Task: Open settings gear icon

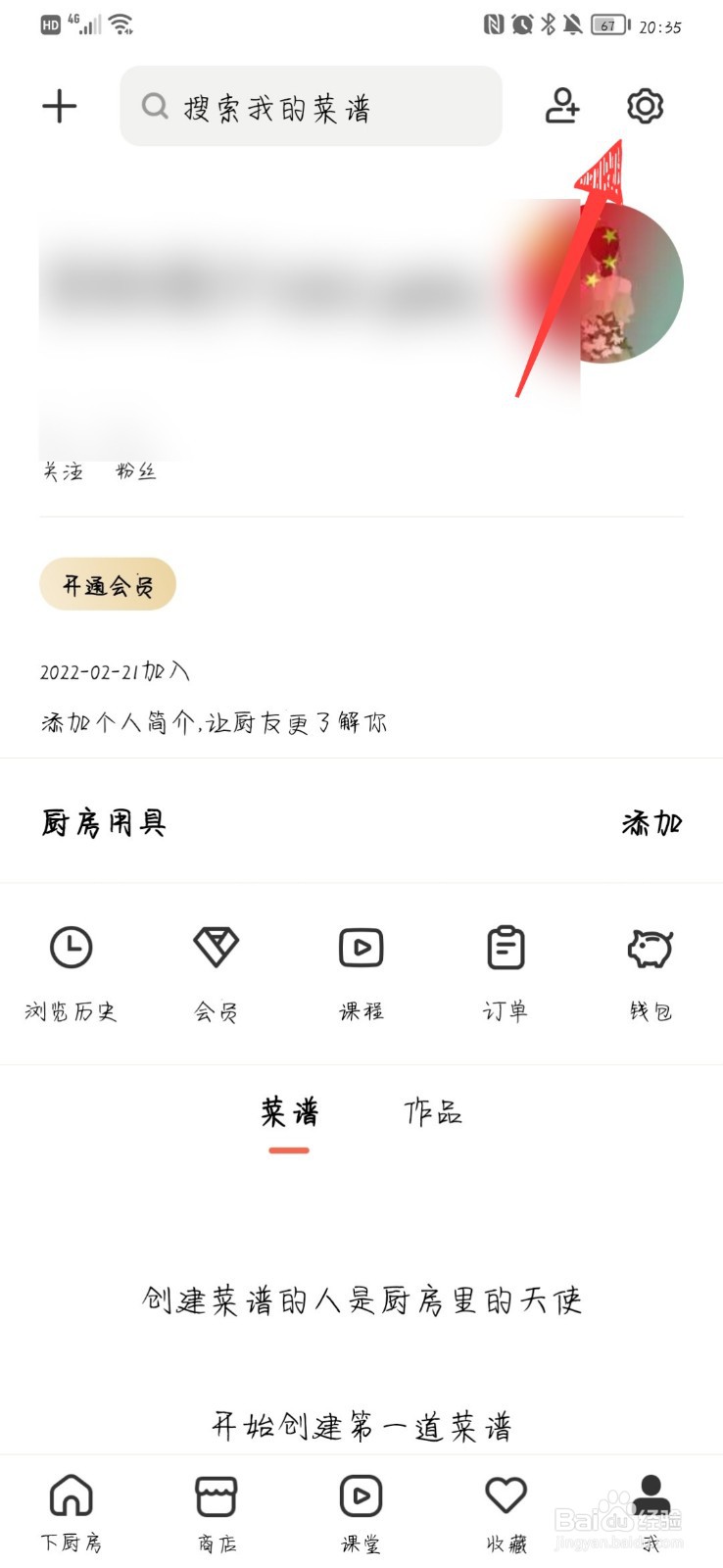Action: coord(645,106)
